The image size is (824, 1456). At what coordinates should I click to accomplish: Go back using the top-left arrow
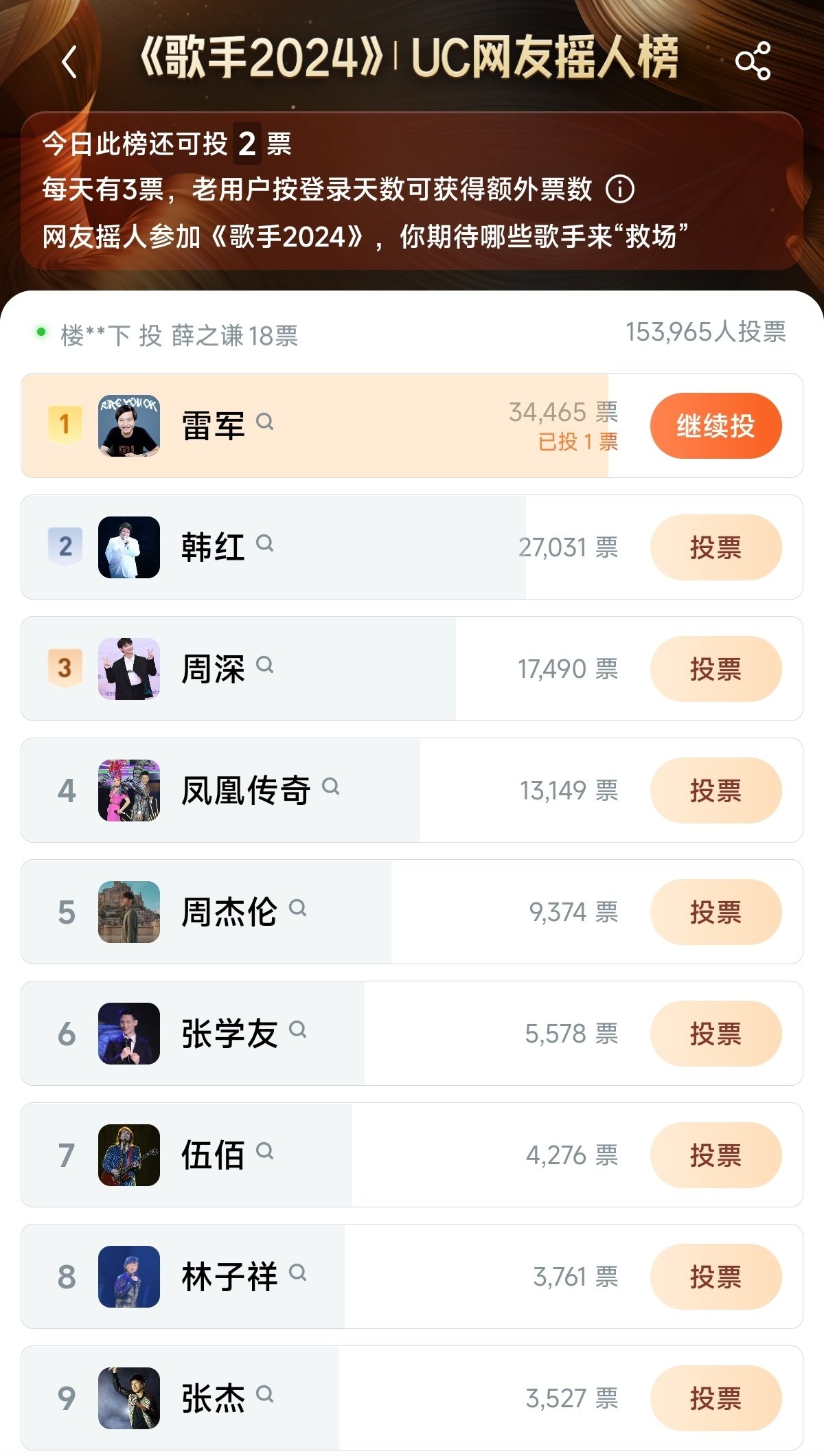[69, 62]
